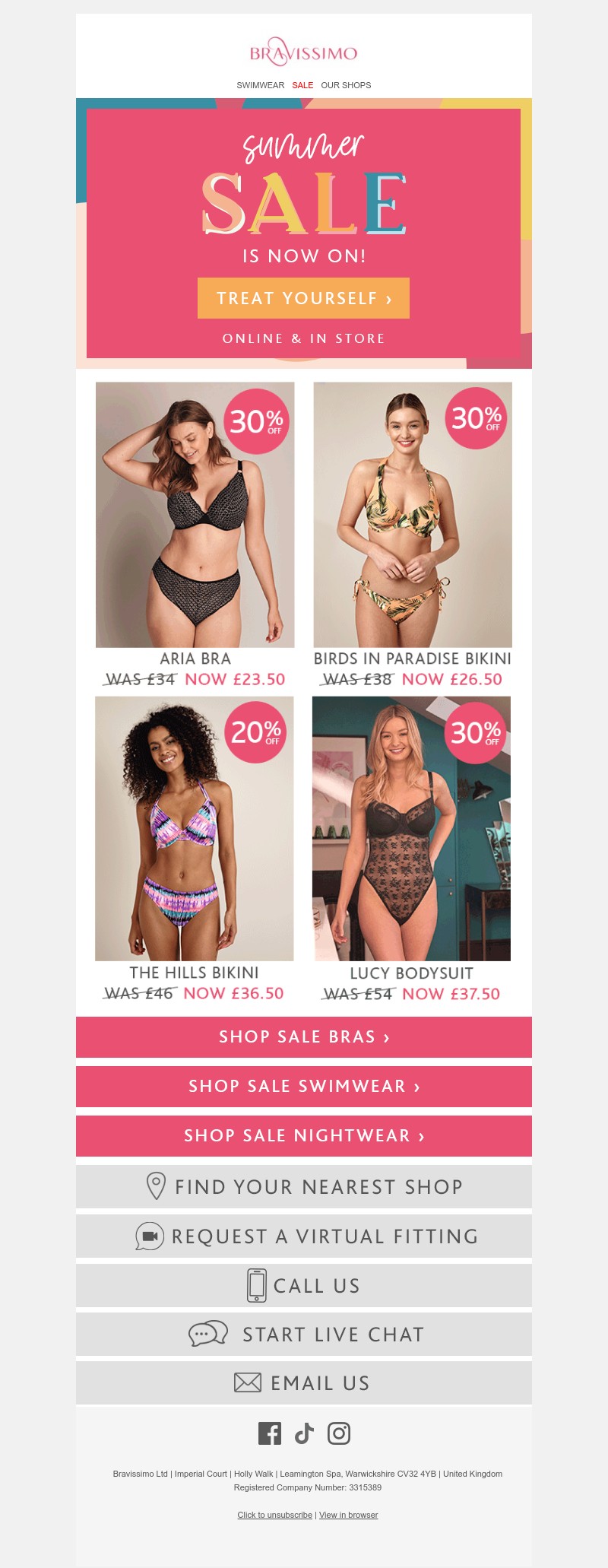Tap SHOP SALE NIGHTWEAR button
This screenshot has height=1568, width=608.
(304, 1136)
